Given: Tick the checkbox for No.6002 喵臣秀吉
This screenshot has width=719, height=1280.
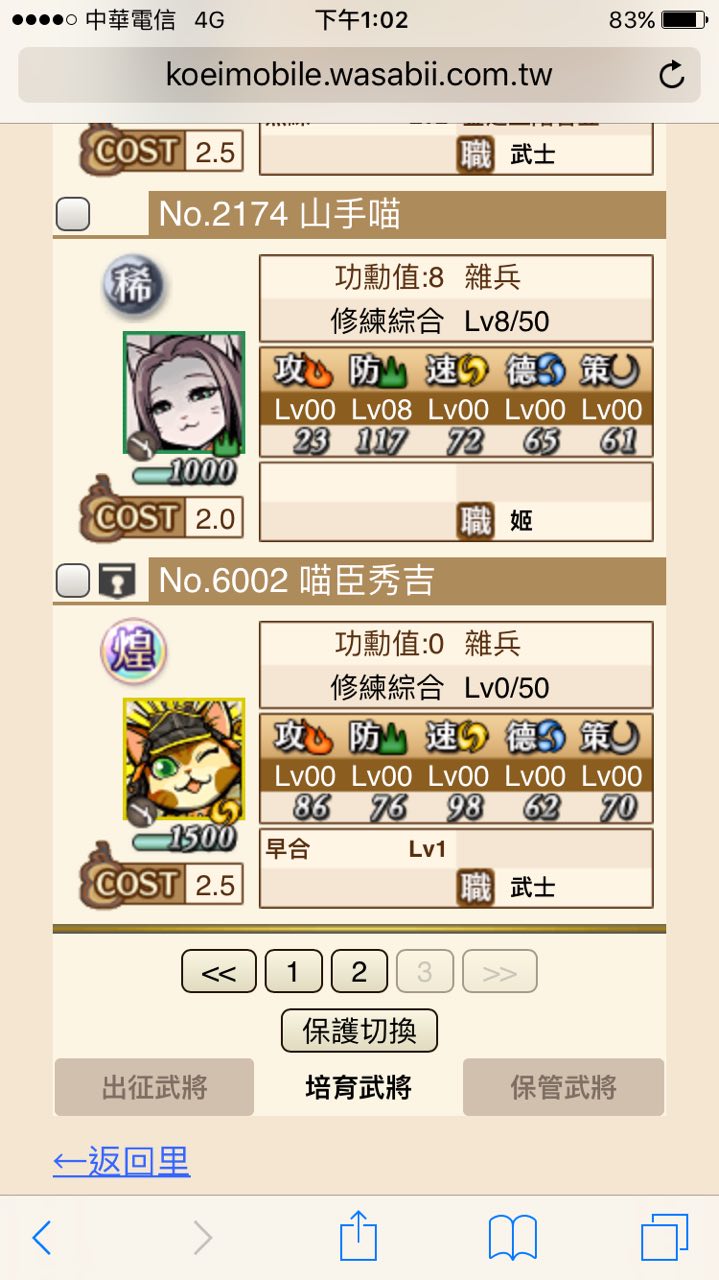Looking at the screenshot, I should pyautogui.click(x=72, y=580).
